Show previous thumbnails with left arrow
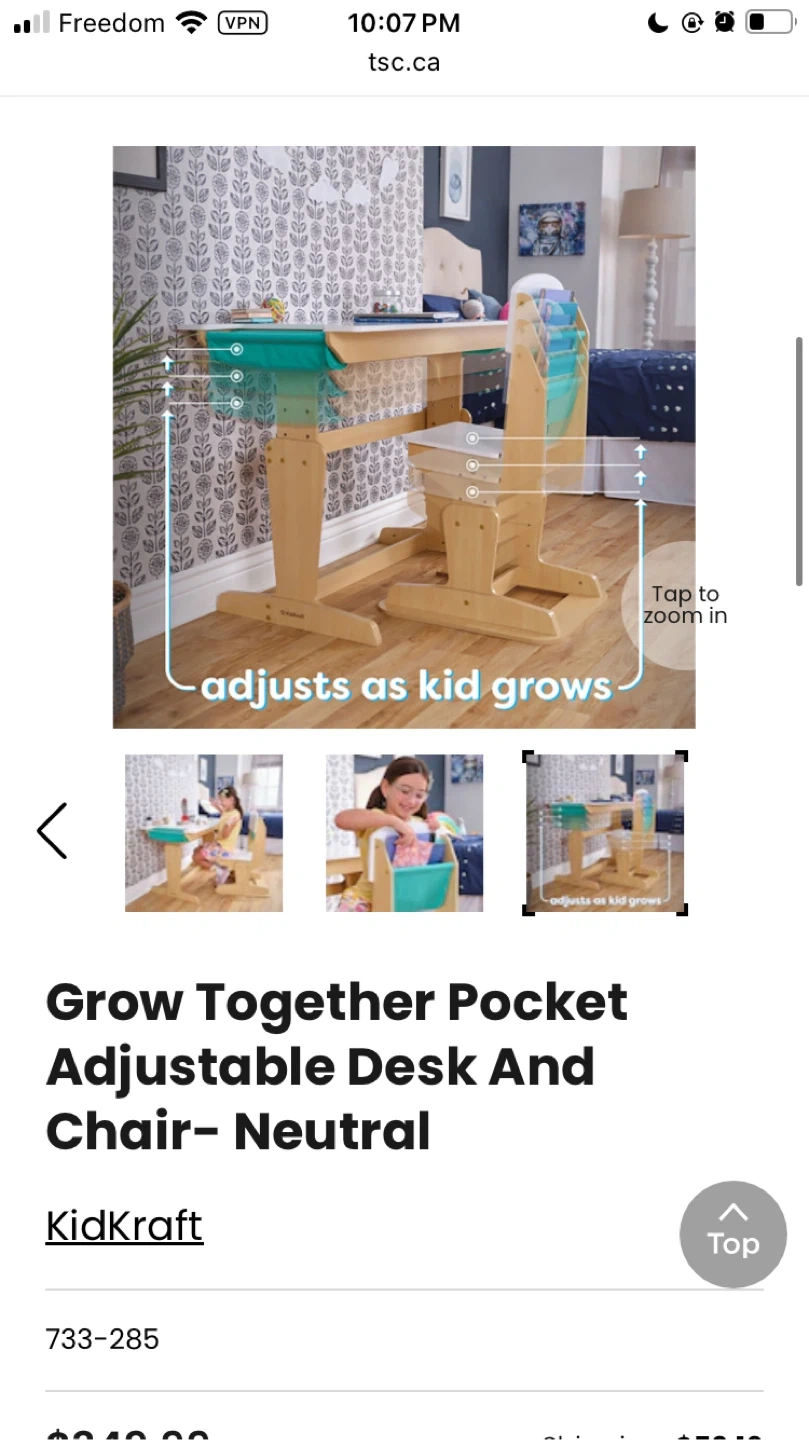Viewport: 809px width, 1440px height. 52,831
